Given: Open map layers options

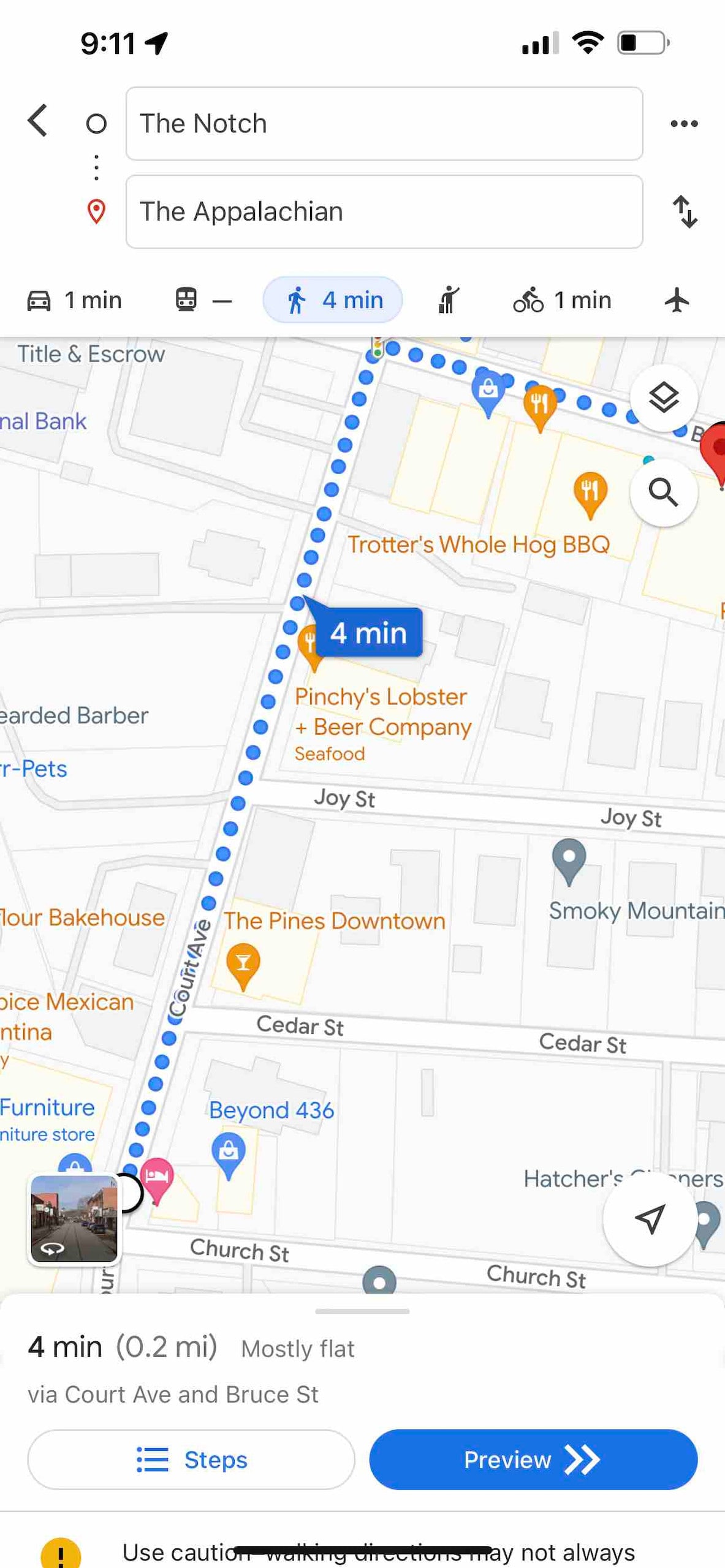Looking at the screenshot, I should point(663,398).
